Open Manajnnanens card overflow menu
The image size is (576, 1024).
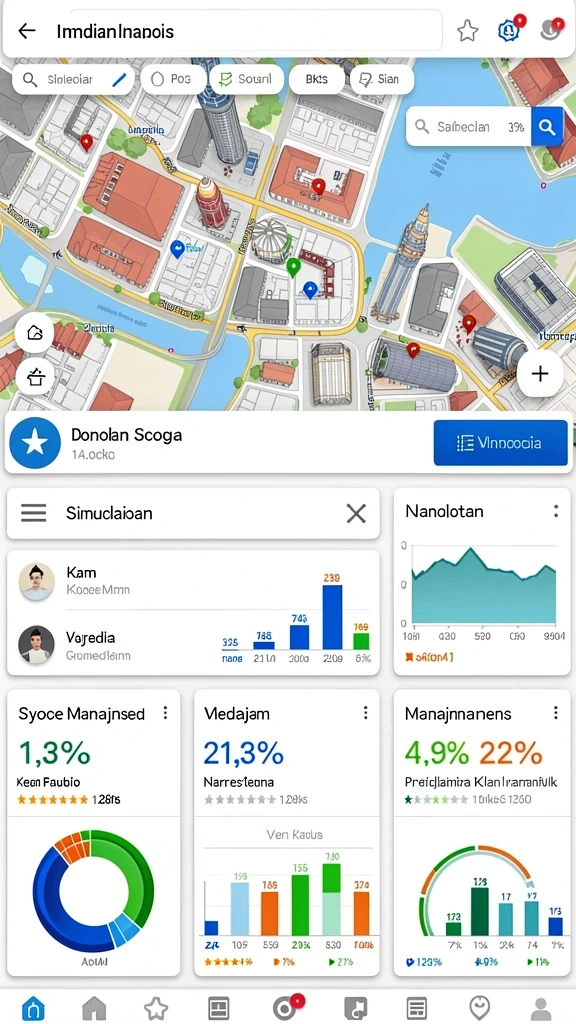556,712
